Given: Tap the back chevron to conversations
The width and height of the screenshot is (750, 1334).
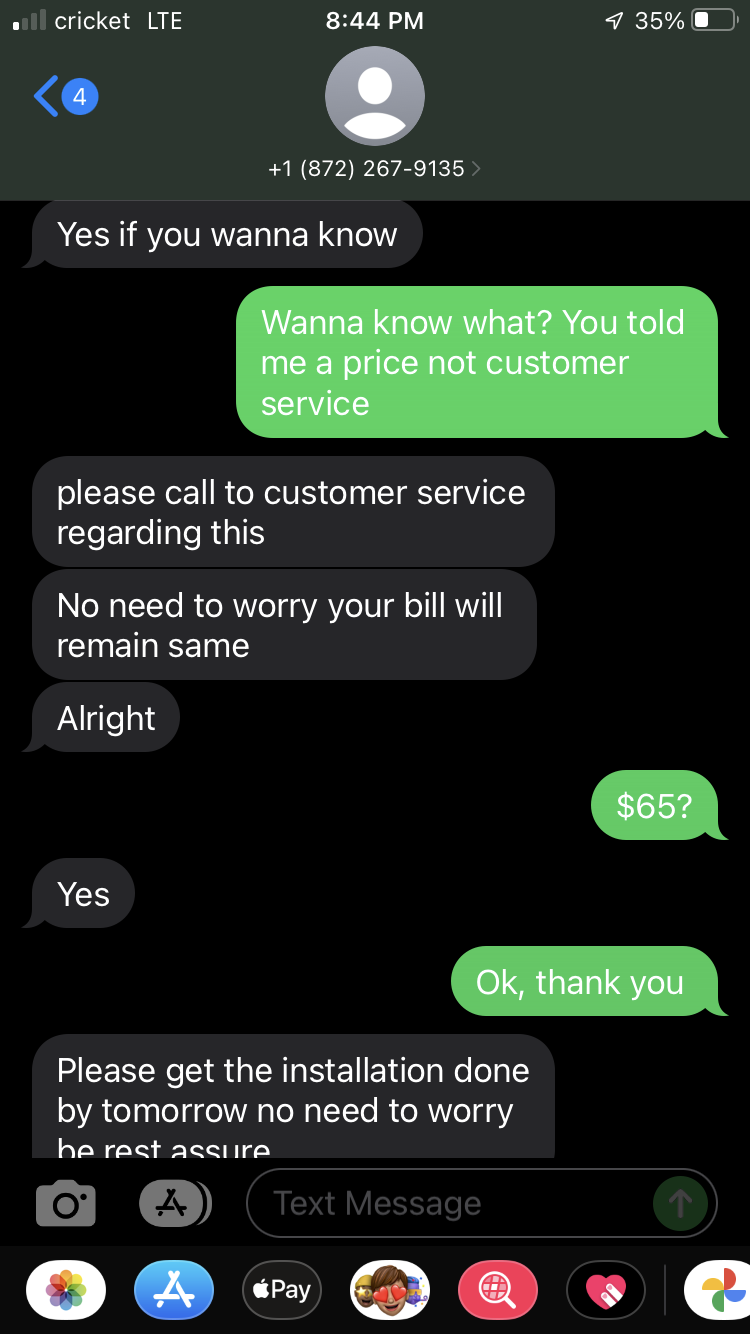Looking at the screenshot, I should click(x=42, y=97).
